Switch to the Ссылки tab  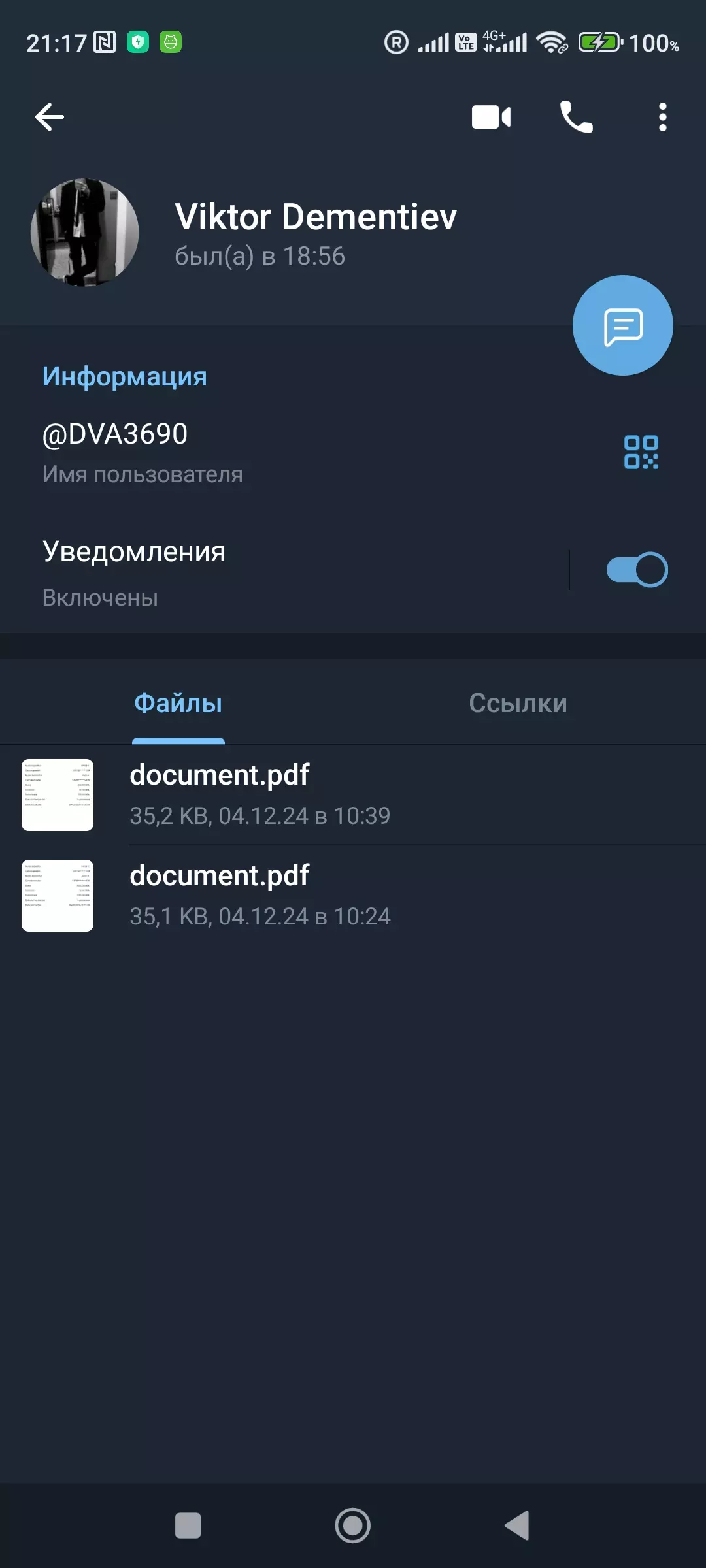pos(518,704)
